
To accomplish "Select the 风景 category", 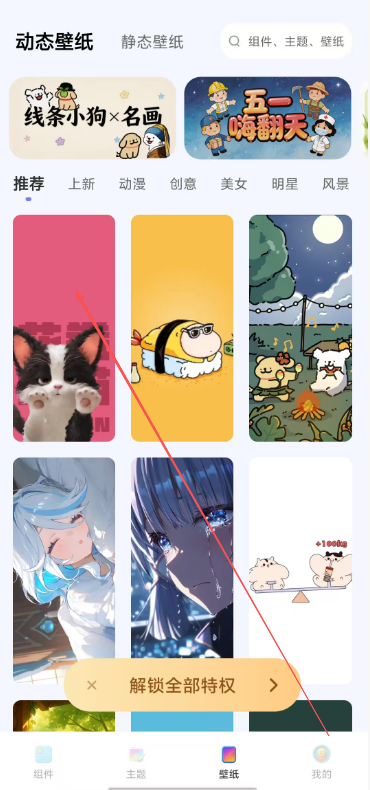I will click(x=336, y=184).
